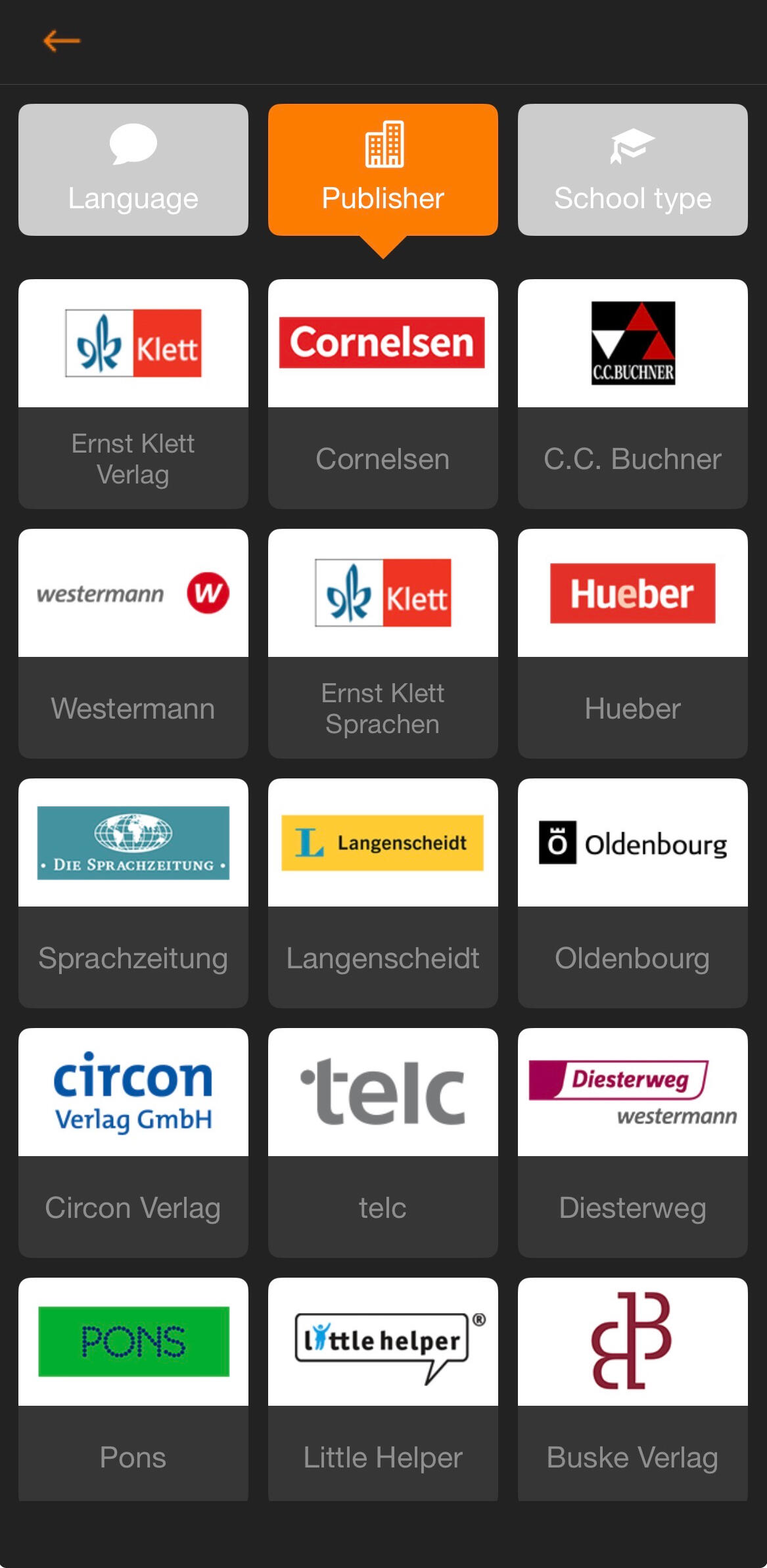Select the Publisher tab
The height and width of the screenshot is (1568, 767).
click(383, 169)
